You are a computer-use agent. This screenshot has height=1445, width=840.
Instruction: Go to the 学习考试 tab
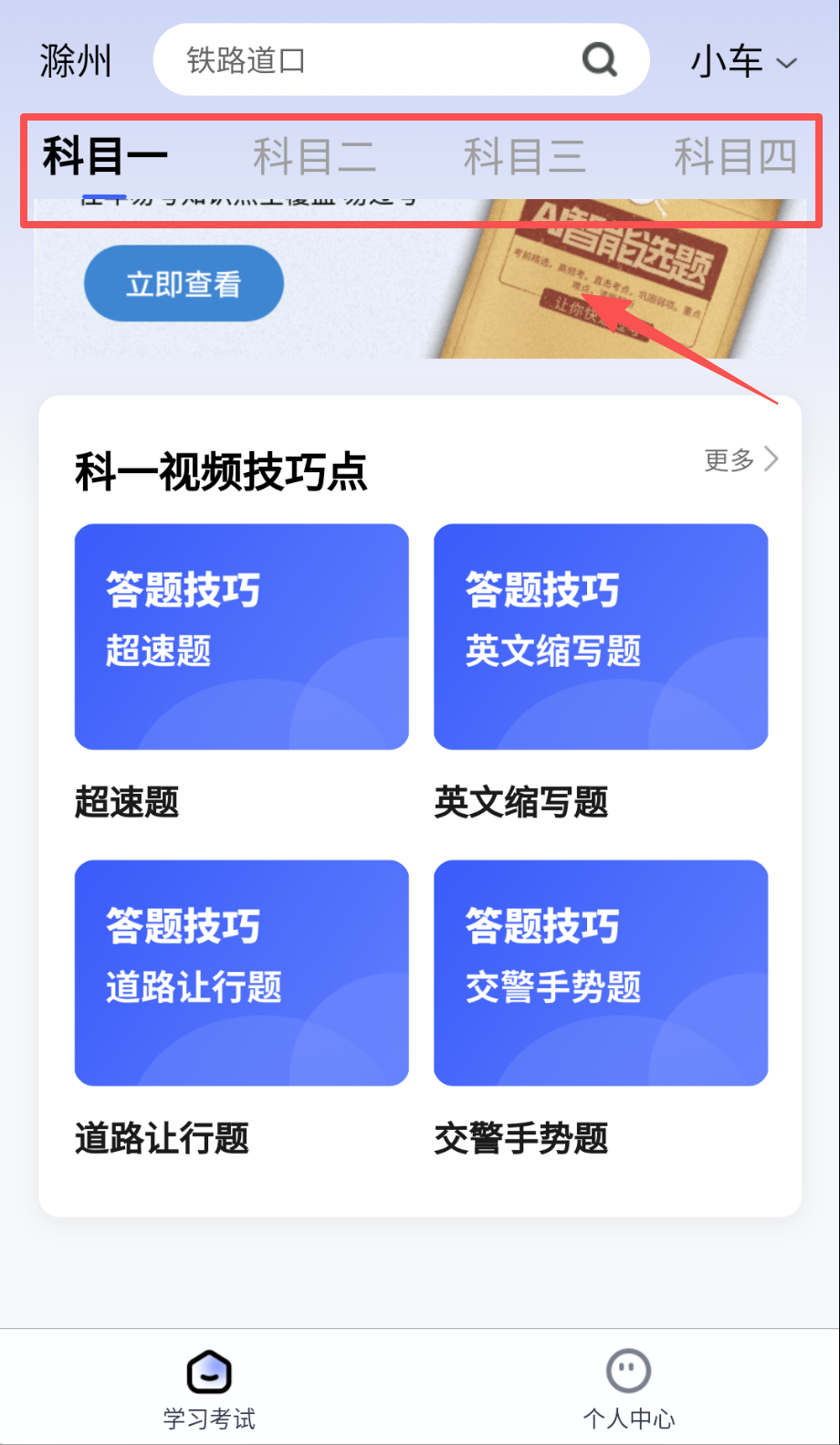coord(209,1388)
